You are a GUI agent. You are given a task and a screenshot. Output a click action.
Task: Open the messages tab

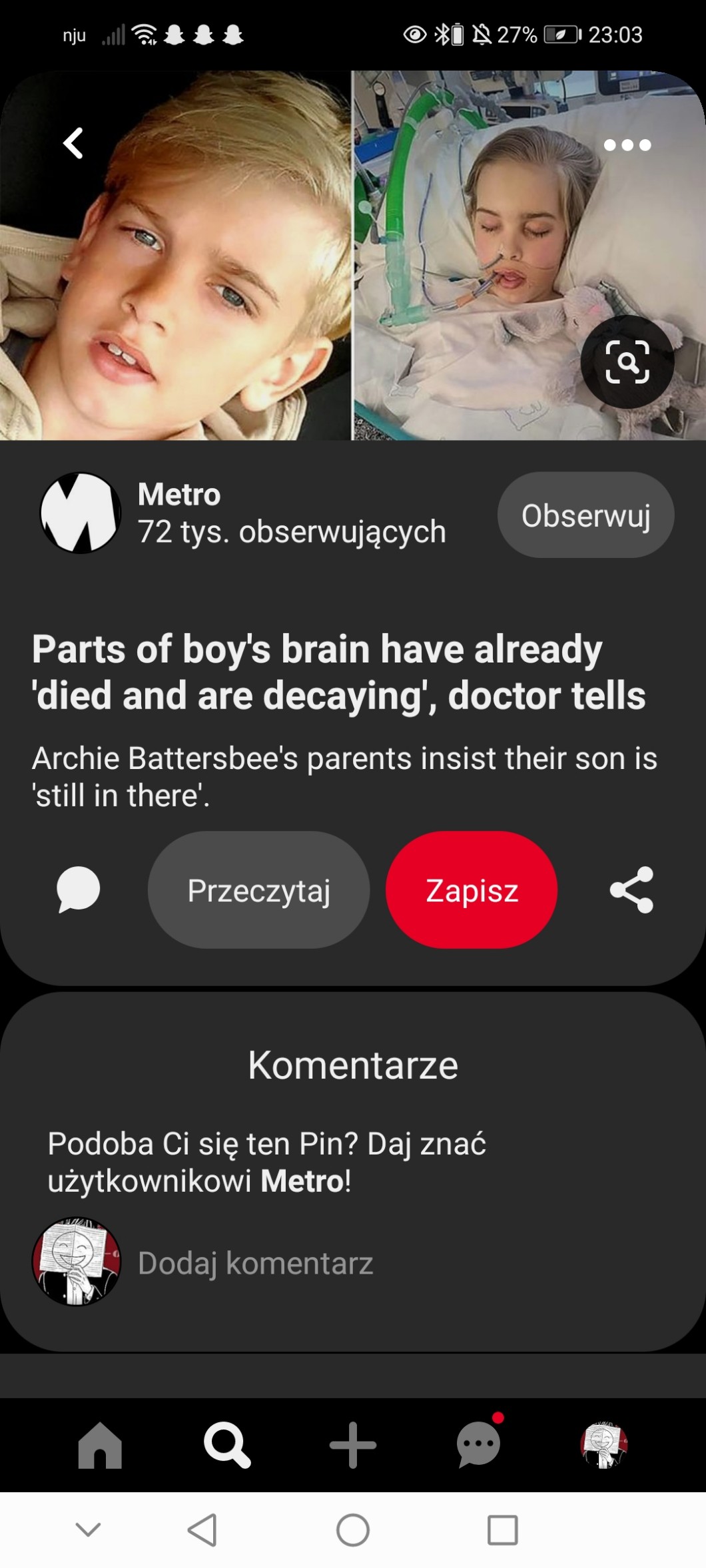coord(478,1445)
